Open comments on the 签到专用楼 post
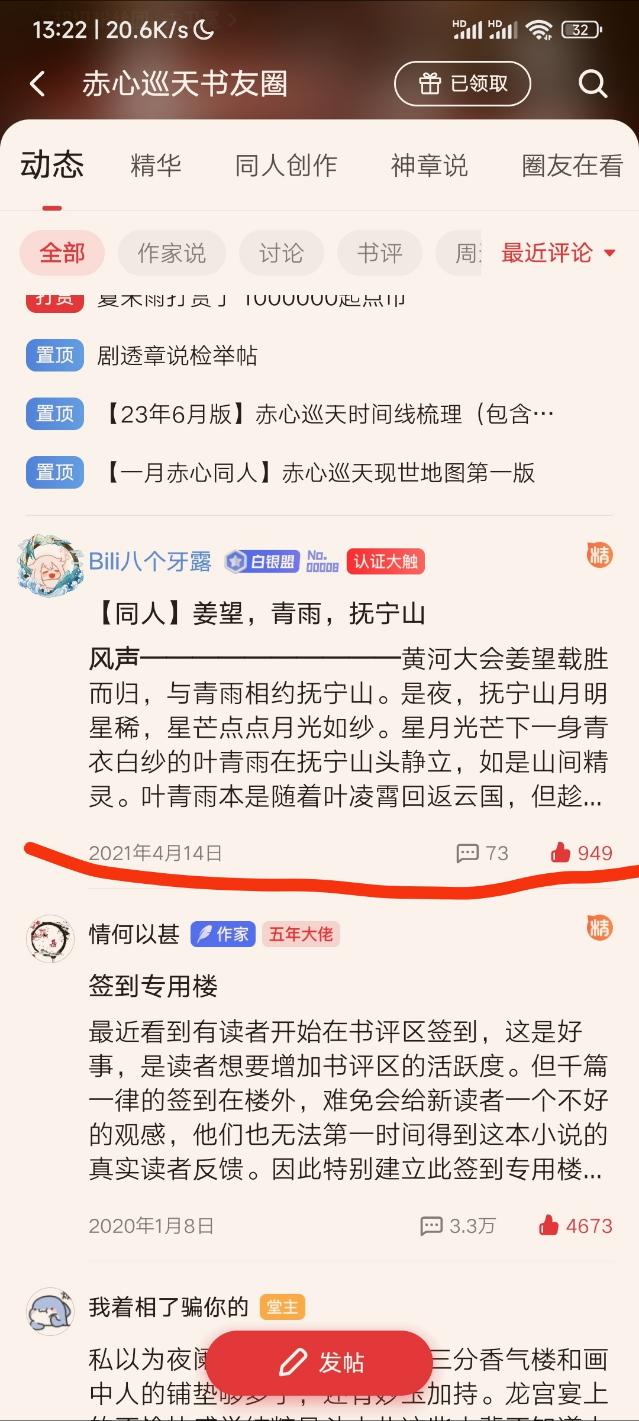Viewport: 639px width, 1421px height. click(458, 1226)
